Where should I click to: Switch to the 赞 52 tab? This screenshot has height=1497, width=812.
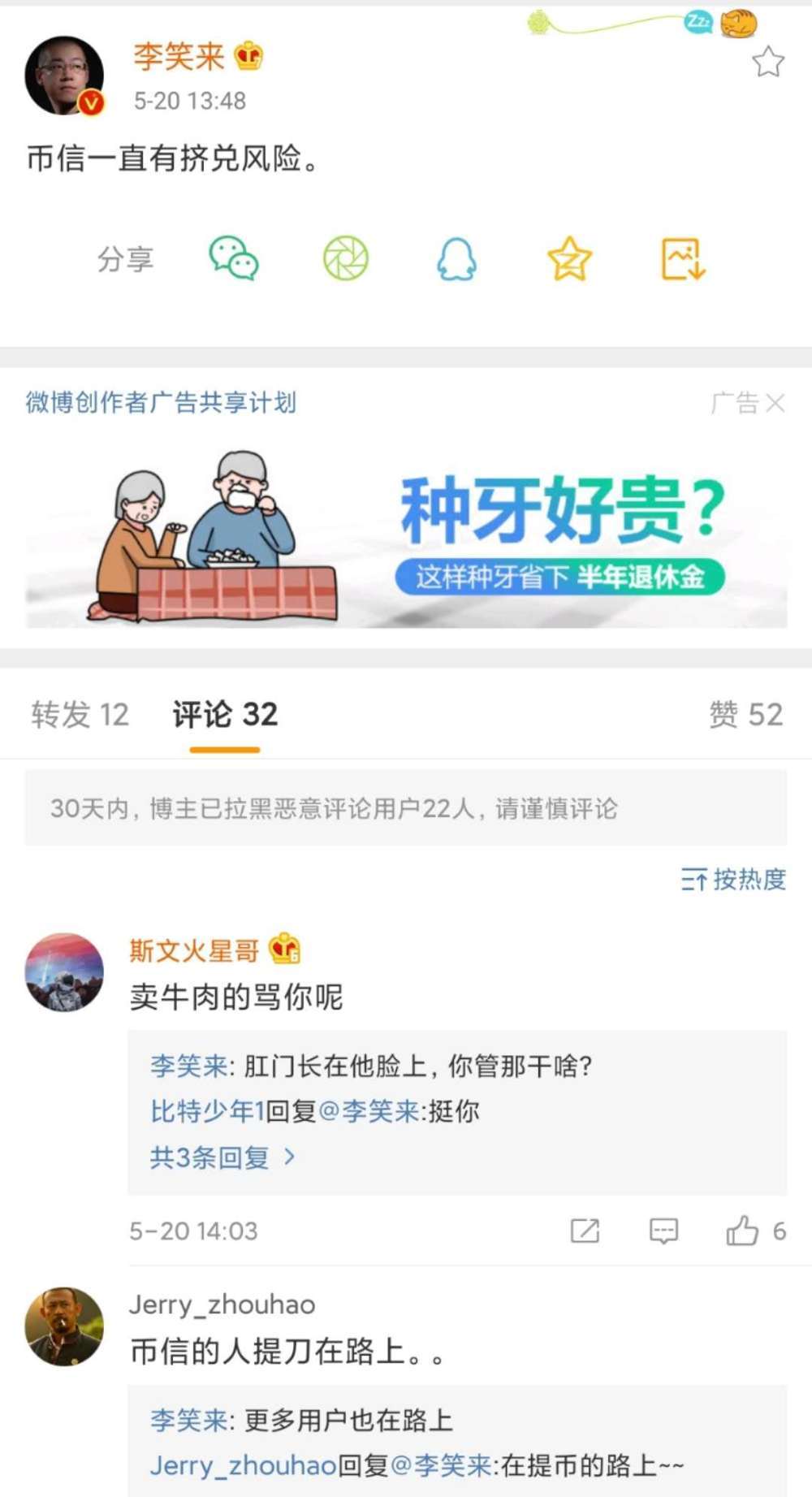pos(745,715)
